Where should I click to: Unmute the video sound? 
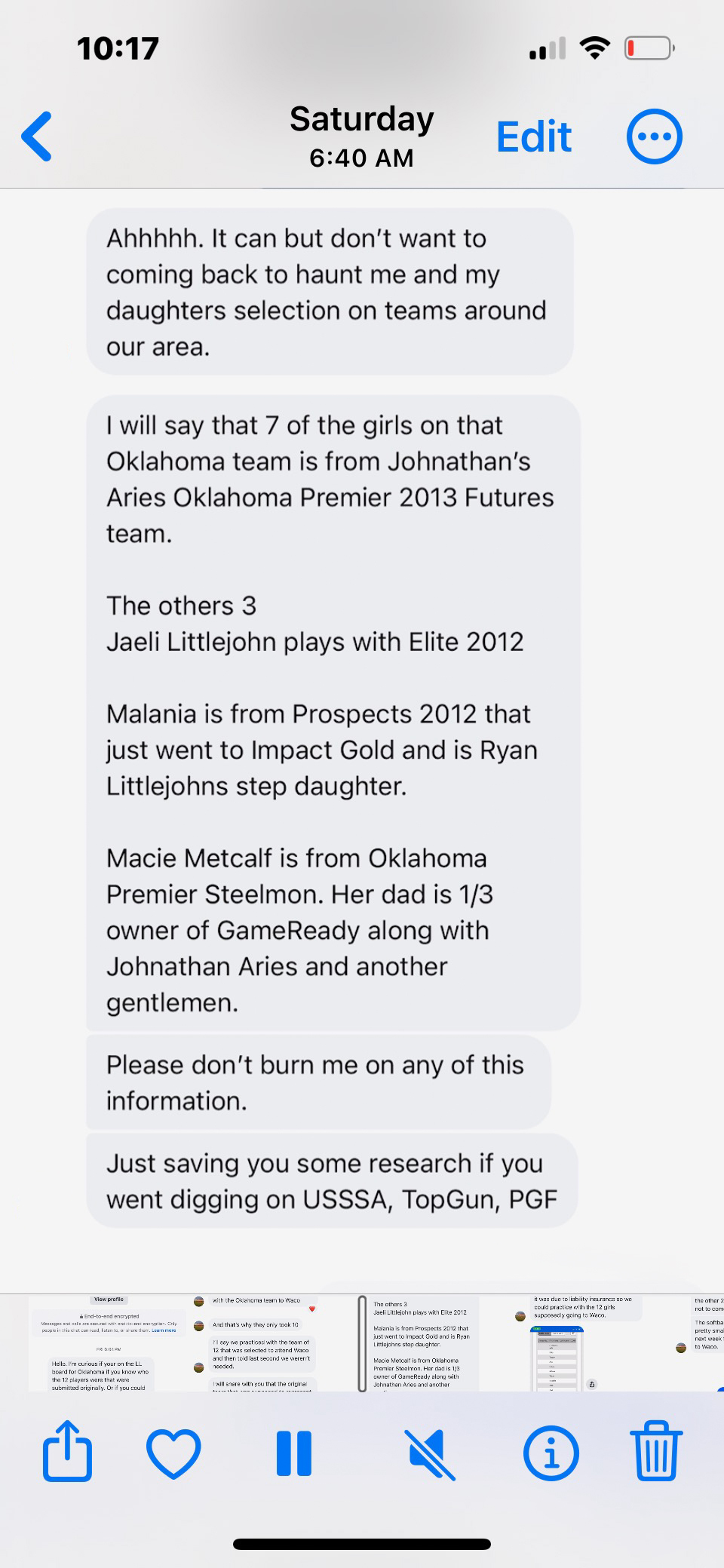tap(431, 1453)
